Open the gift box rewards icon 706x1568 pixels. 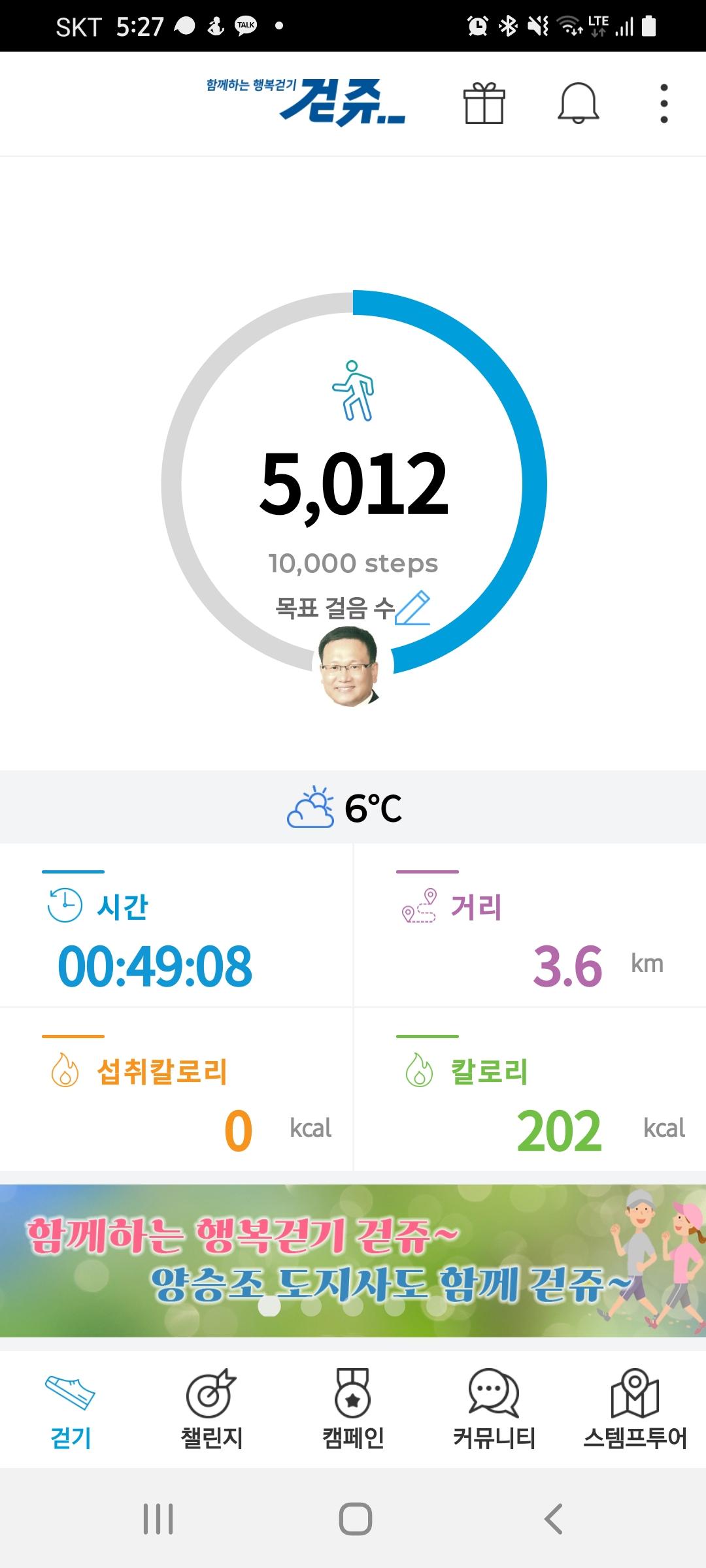pyautogui.click(x=484, y=104)
